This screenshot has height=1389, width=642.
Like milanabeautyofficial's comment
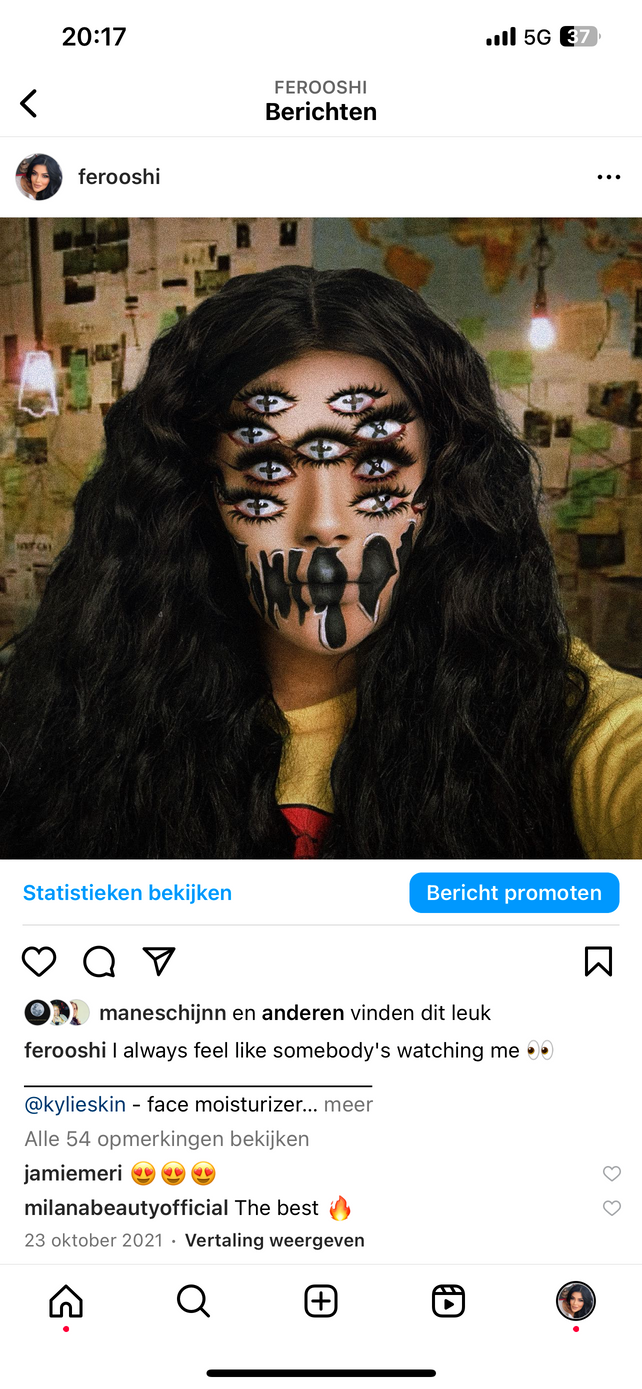611,1208
